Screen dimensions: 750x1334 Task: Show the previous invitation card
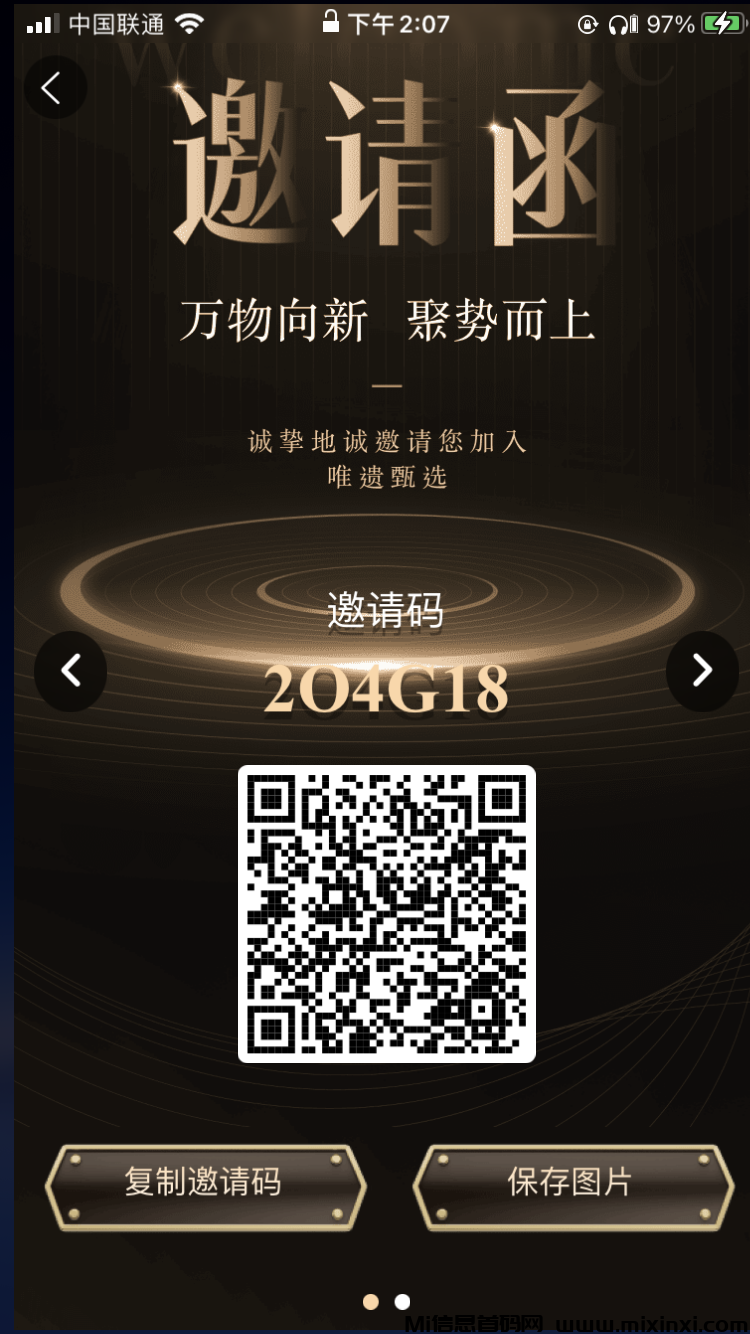pos(71,671)
